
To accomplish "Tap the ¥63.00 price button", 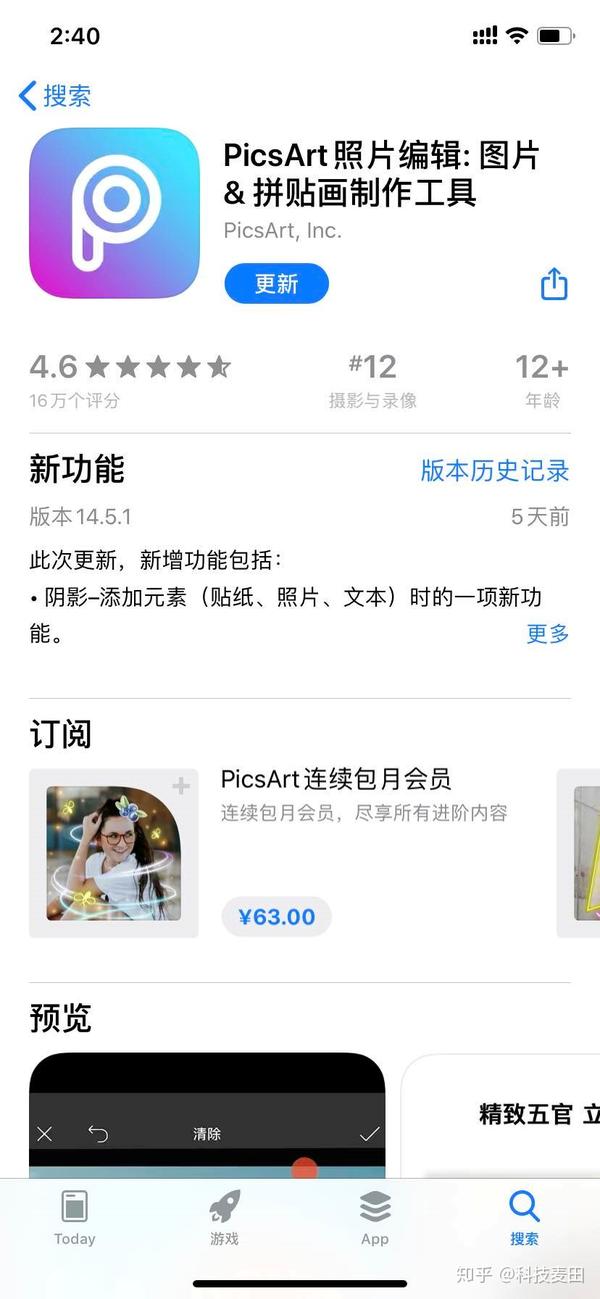I will point(276,916).
